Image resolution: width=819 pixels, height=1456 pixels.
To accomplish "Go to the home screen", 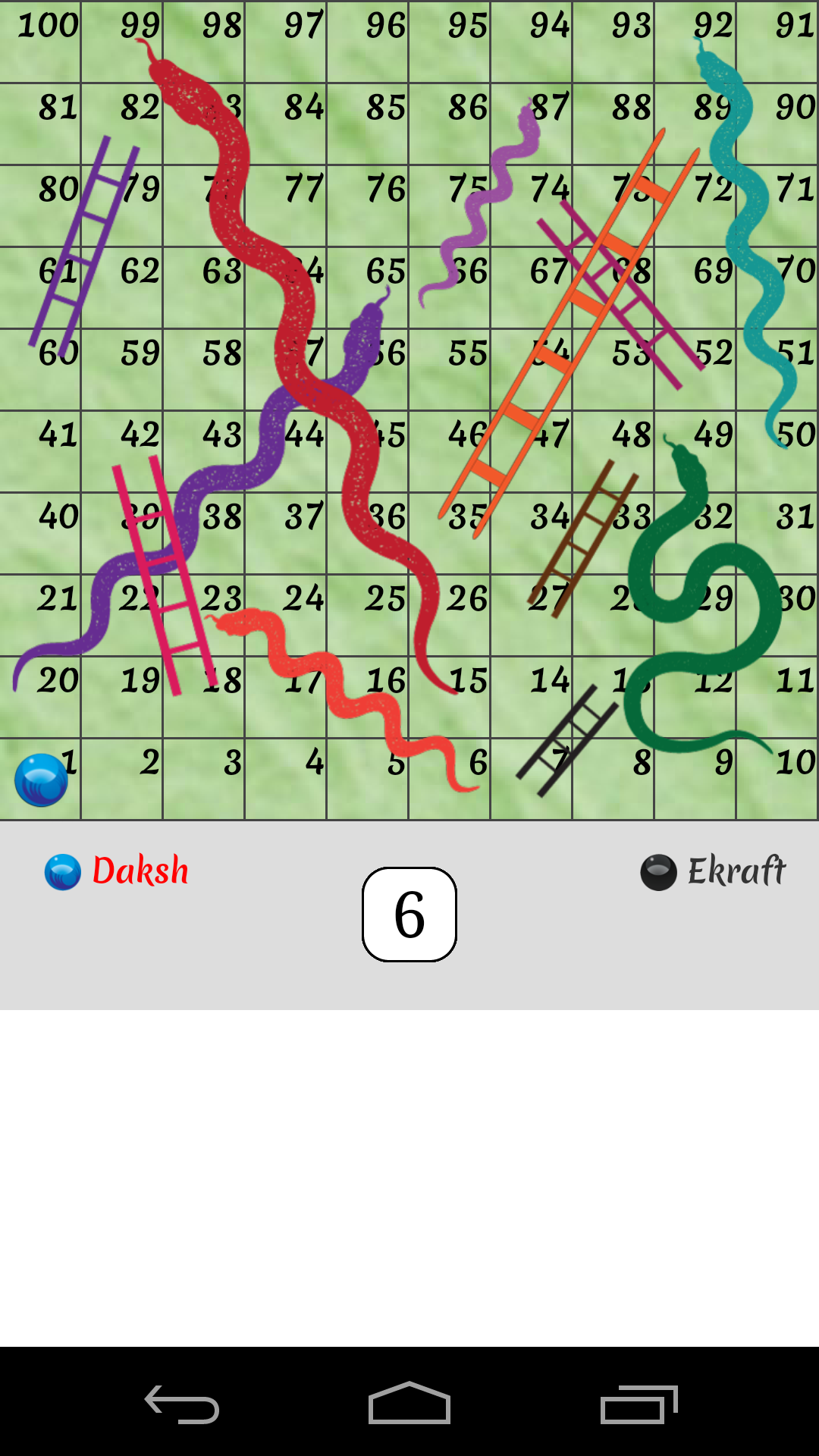I will 409,1404.
